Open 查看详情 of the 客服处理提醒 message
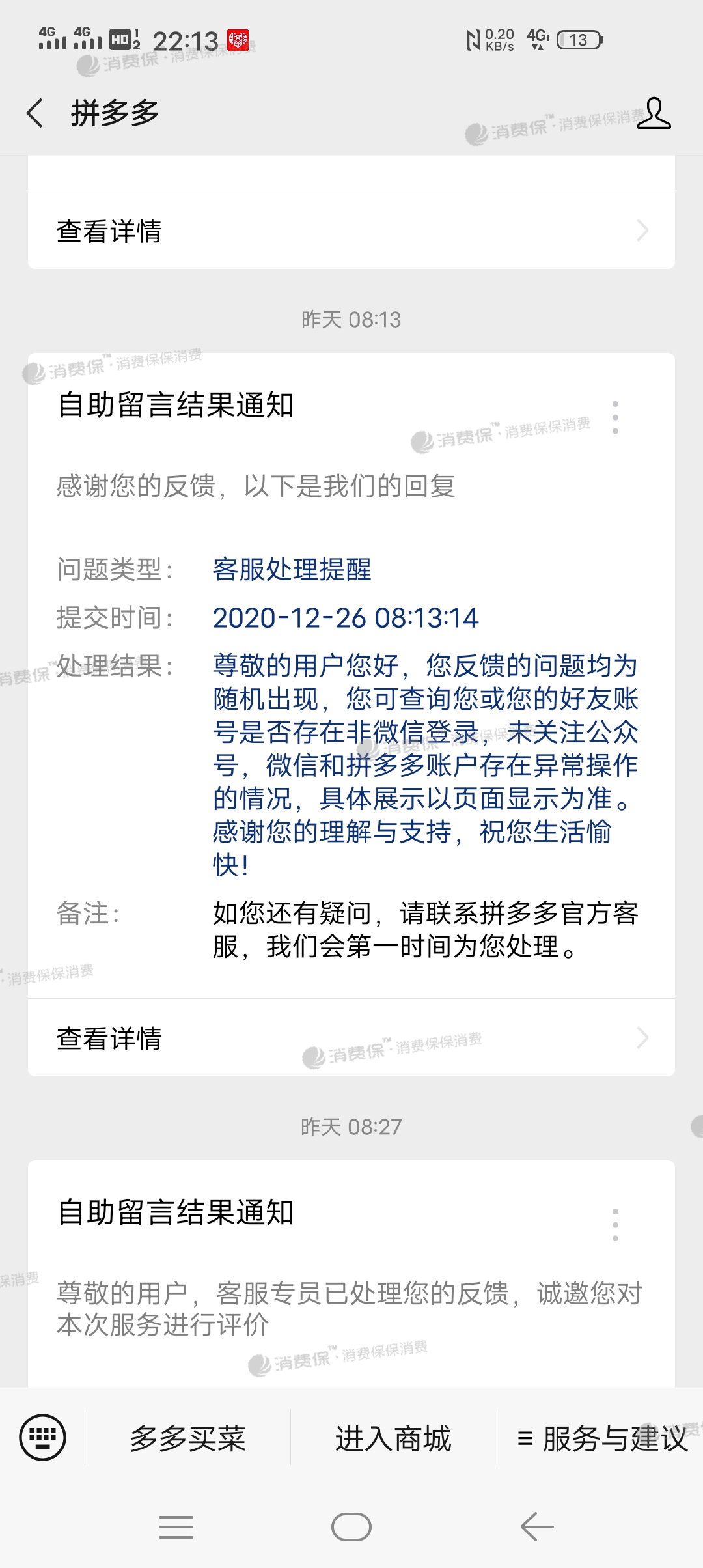 (x=351, y=1038)
